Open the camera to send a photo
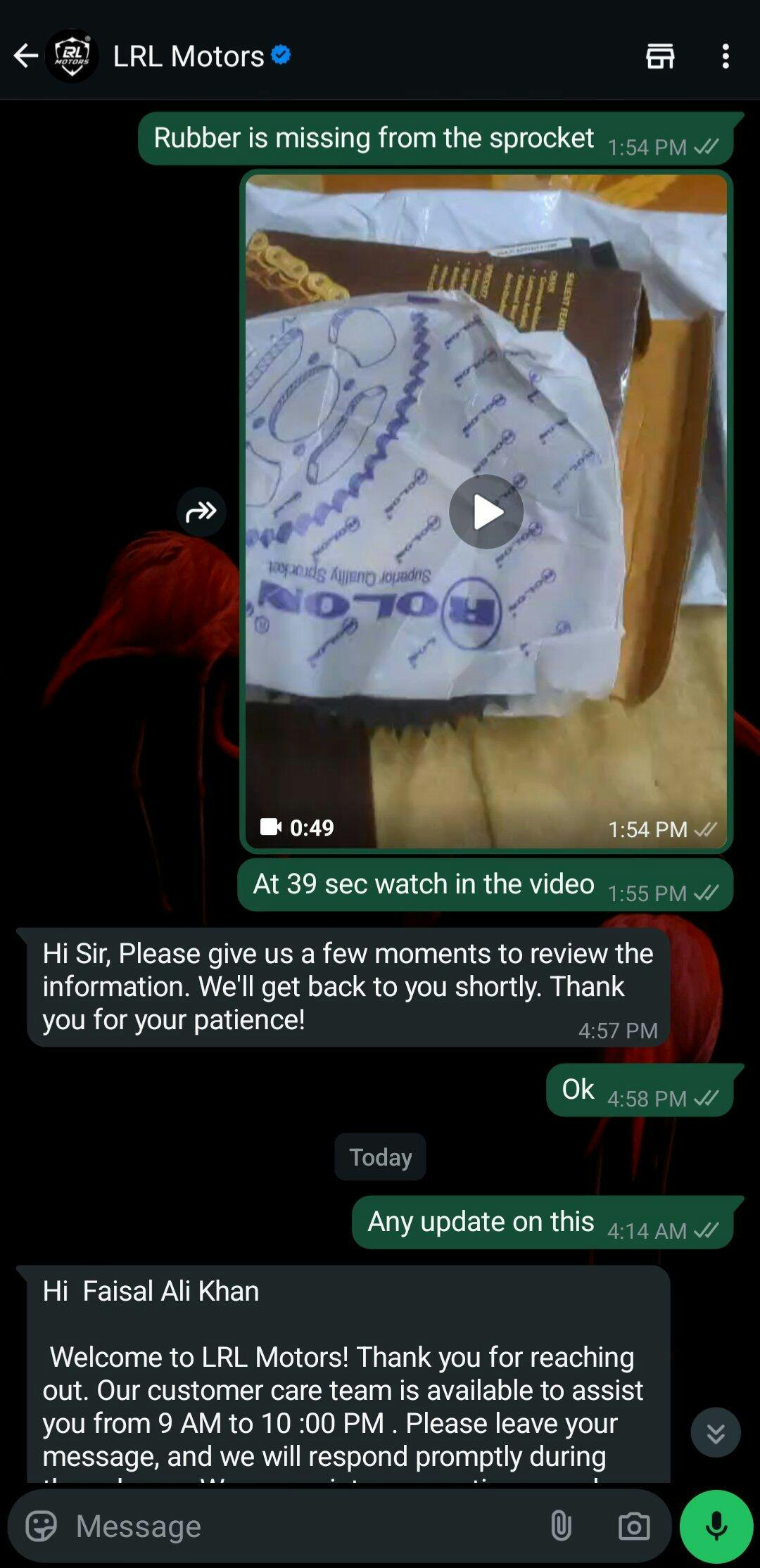760x1568 pixels. pyautogui.click(x=634, y=1526)
